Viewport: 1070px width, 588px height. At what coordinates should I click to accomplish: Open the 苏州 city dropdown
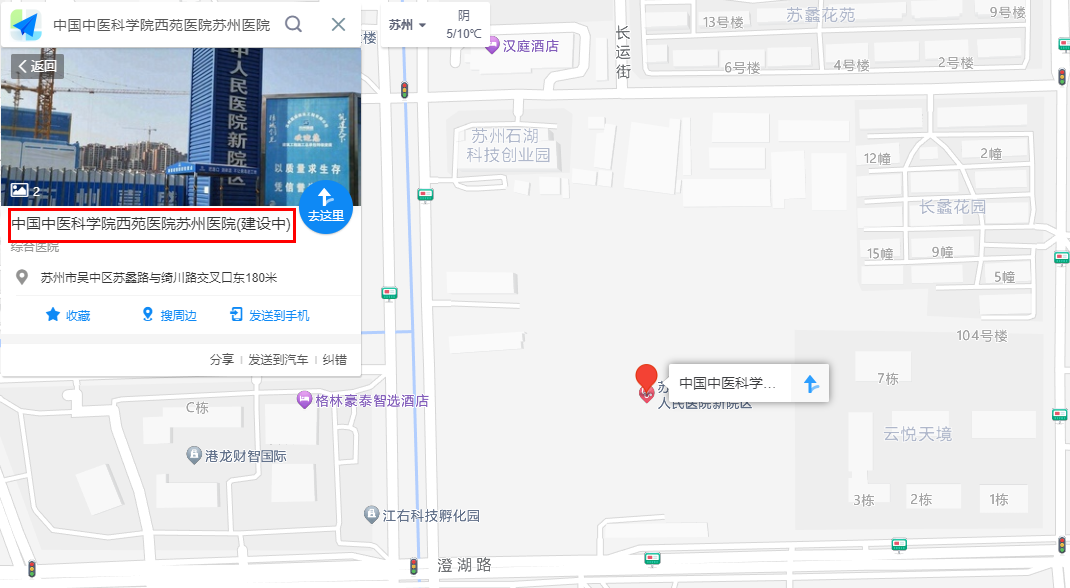407,24
